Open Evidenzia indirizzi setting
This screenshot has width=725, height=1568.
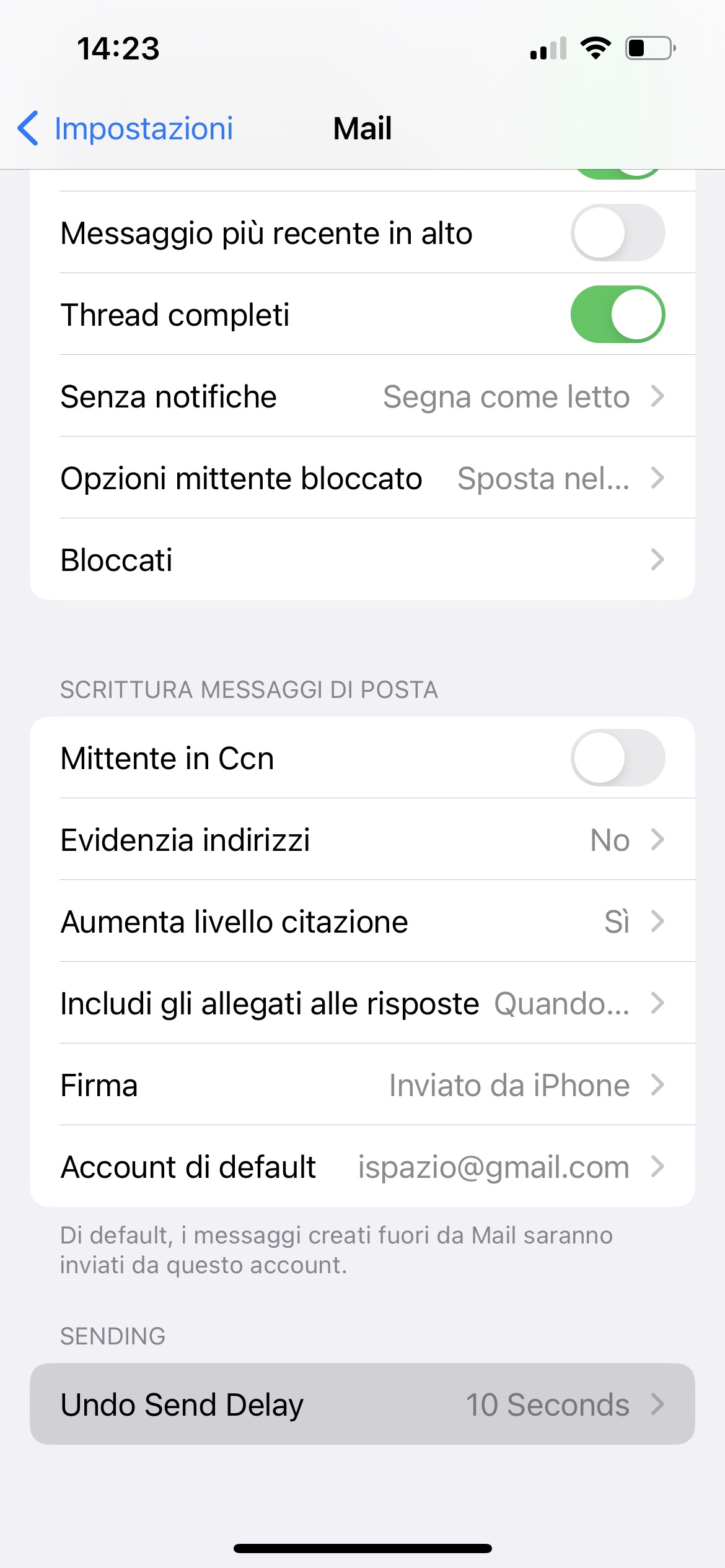(362, 840)
